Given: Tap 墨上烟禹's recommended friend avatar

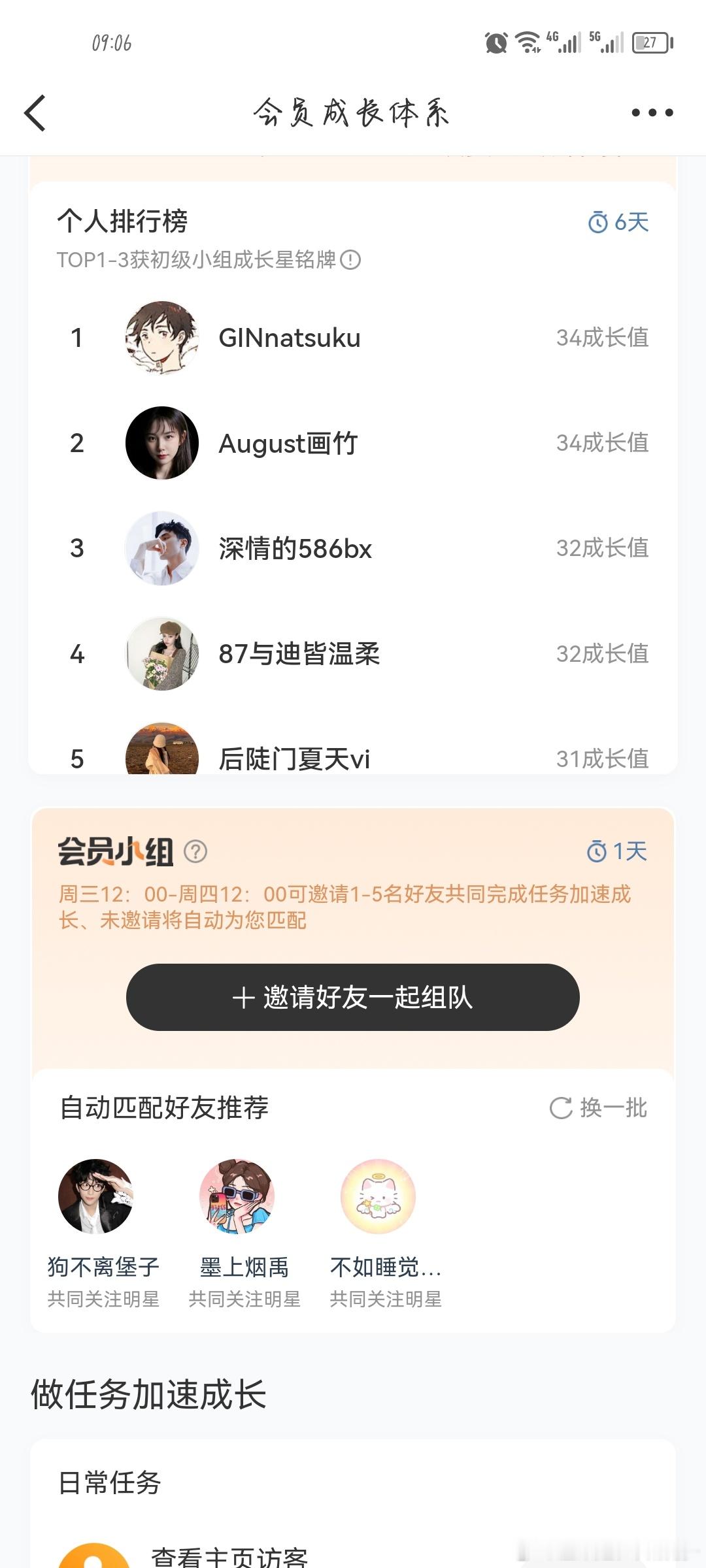Looking at the screenshot, I should pyautogui.click(x=238, y=1197).
